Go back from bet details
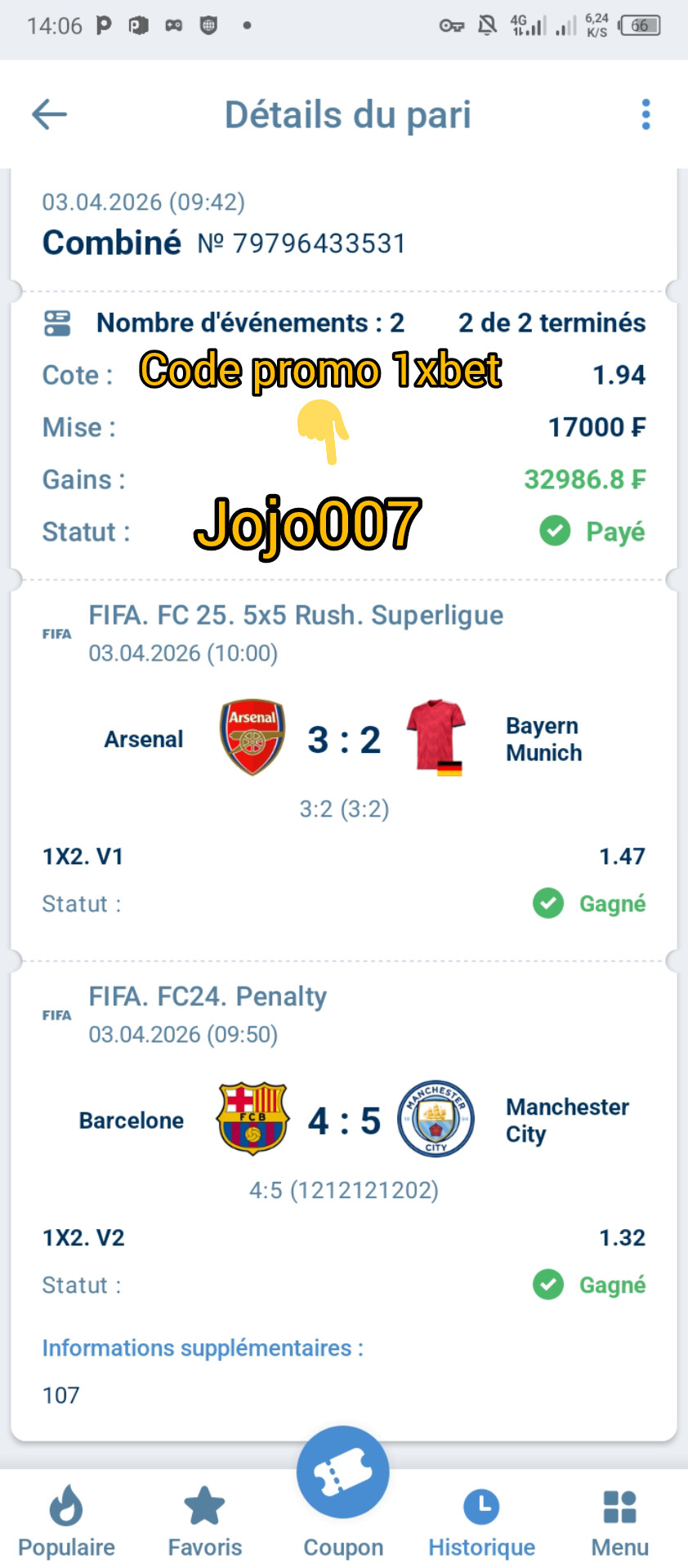The width and height of the screenshot is (688, 1568). (x=49, y=114)
